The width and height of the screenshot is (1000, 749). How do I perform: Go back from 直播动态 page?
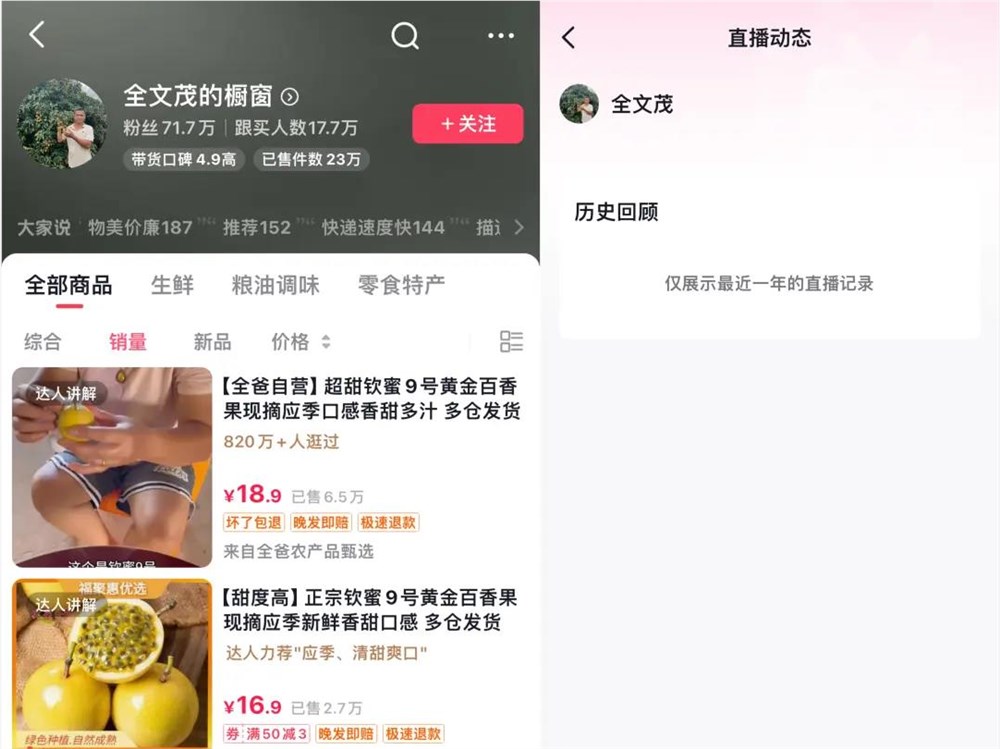coord(568,38)
